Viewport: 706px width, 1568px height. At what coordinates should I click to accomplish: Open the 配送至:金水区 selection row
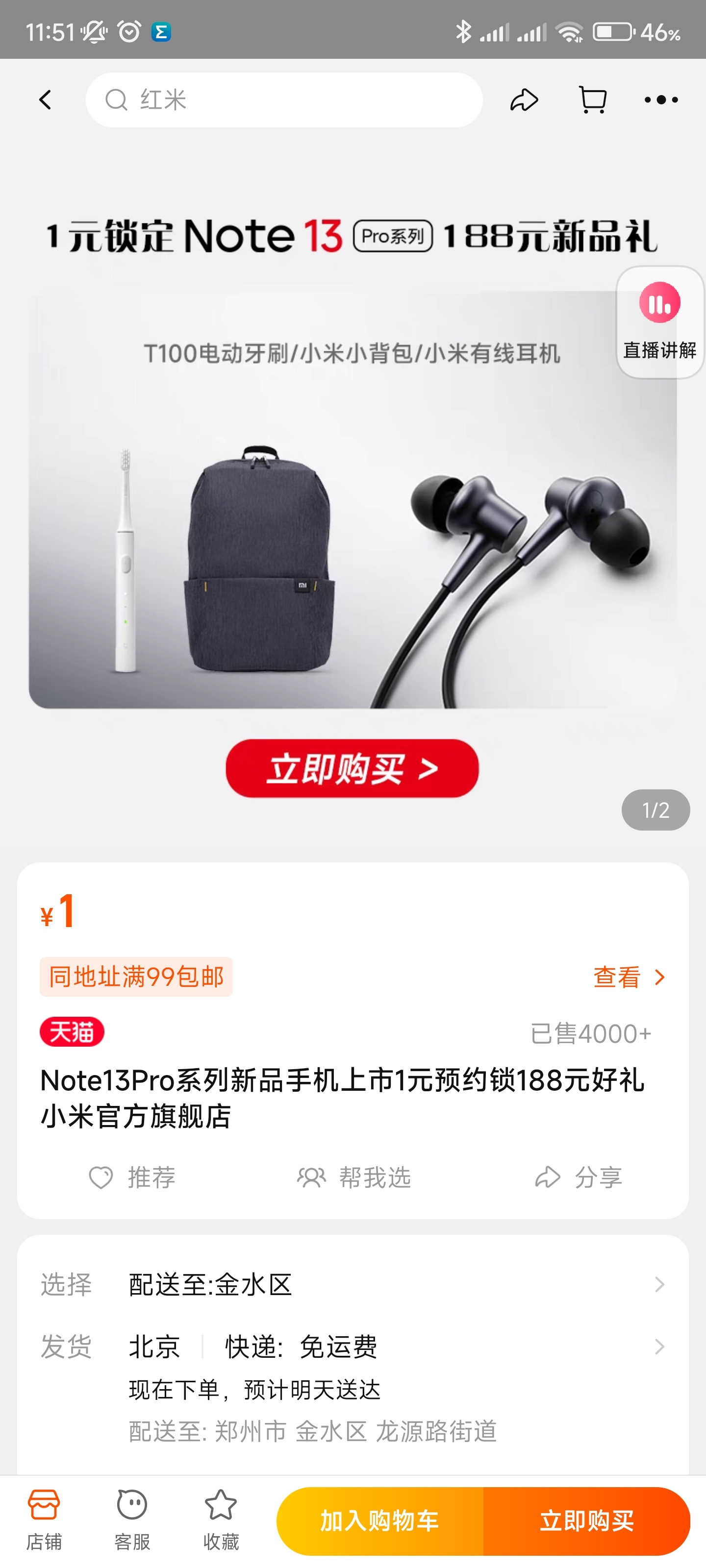tap(352, 1284)
